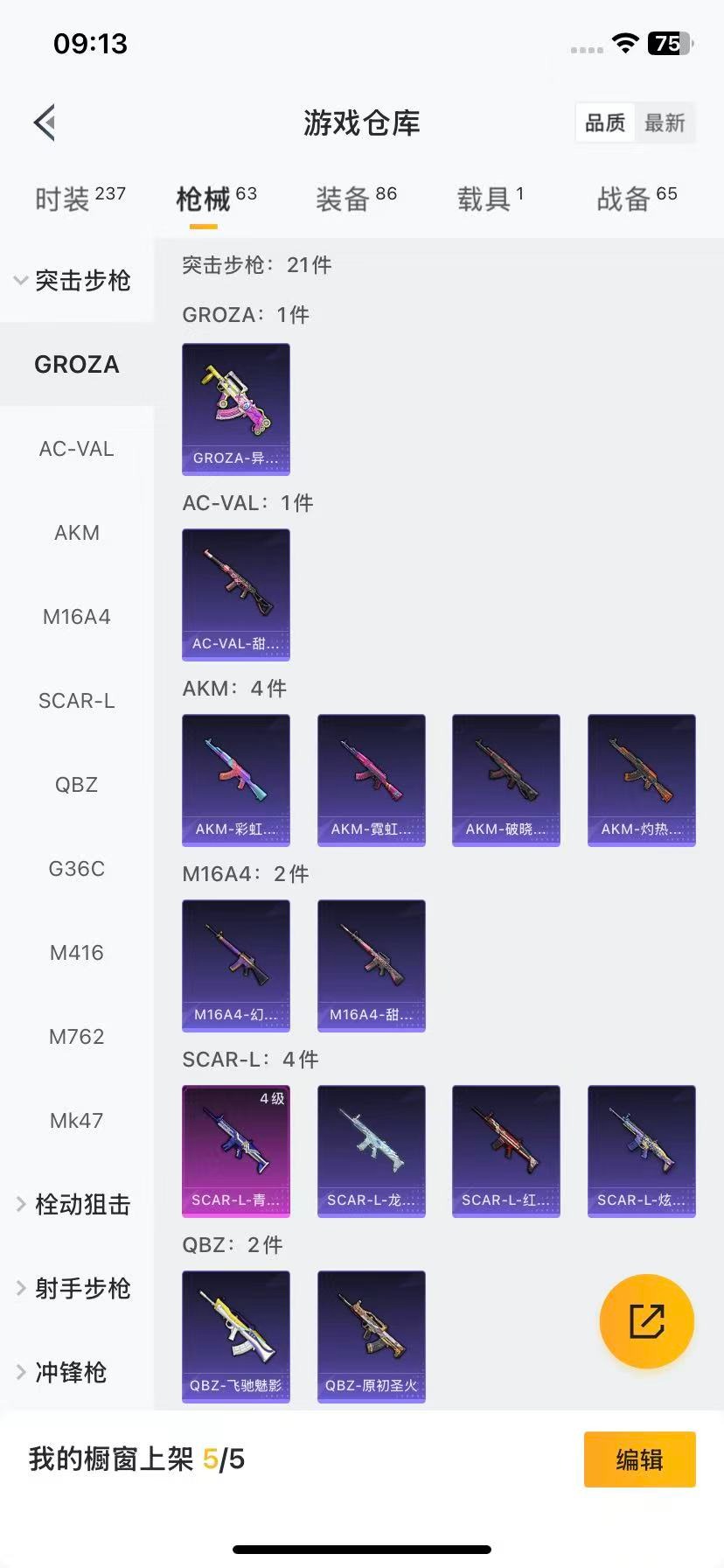The image size is (724, 1568).
Task: Expand the 栓动狙击 category
Action: tap(73, 1205)
